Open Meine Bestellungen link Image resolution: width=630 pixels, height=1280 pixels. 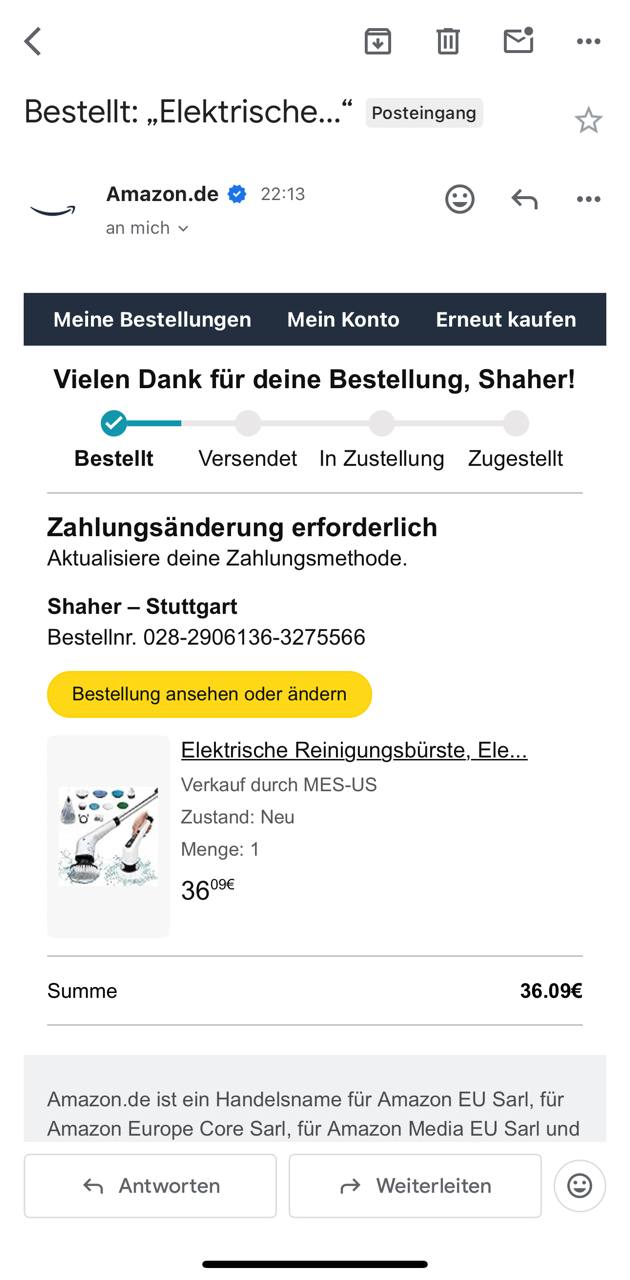point(152,320)
